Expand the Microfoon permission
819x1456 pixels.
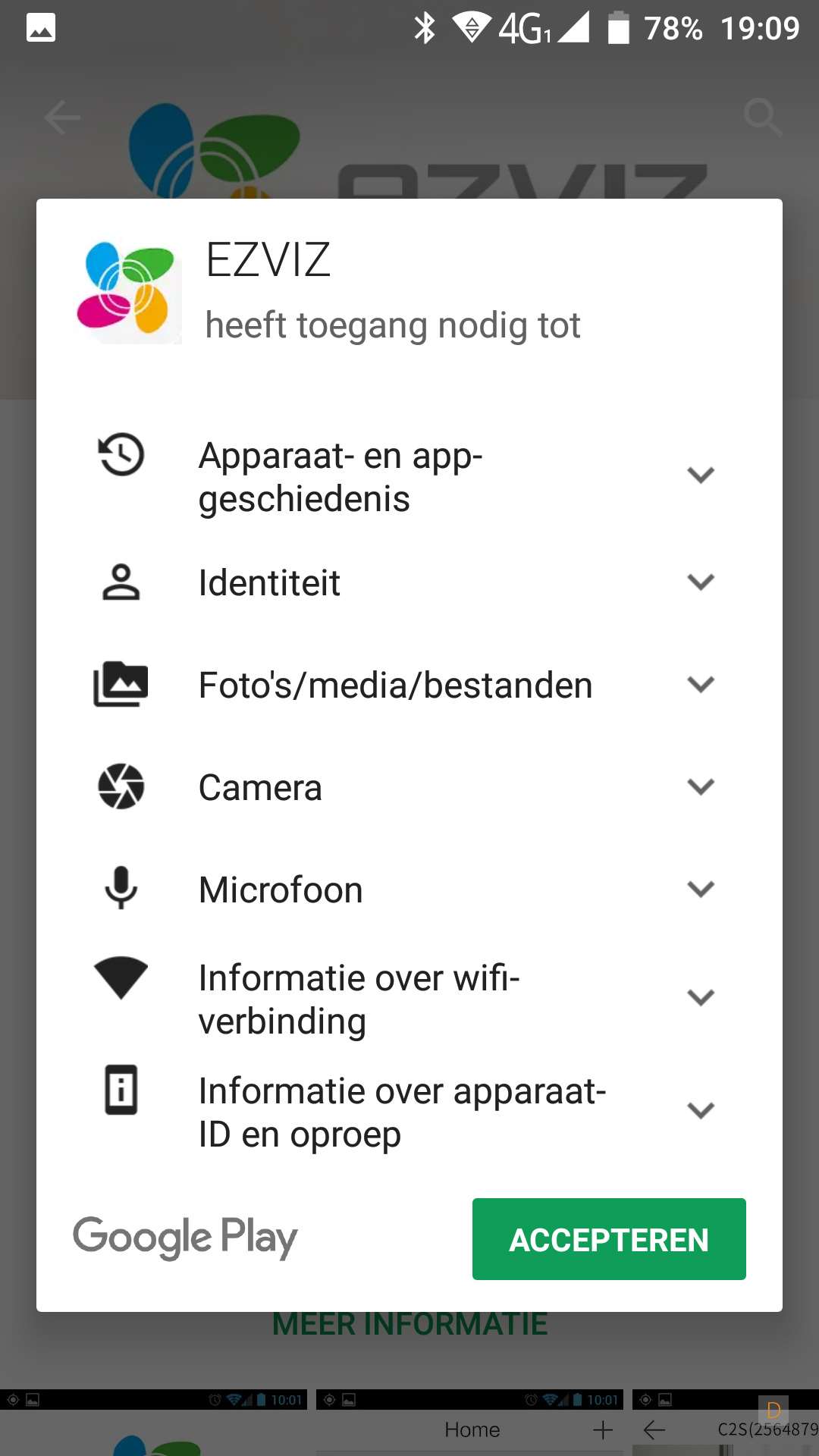click(700, 889)
